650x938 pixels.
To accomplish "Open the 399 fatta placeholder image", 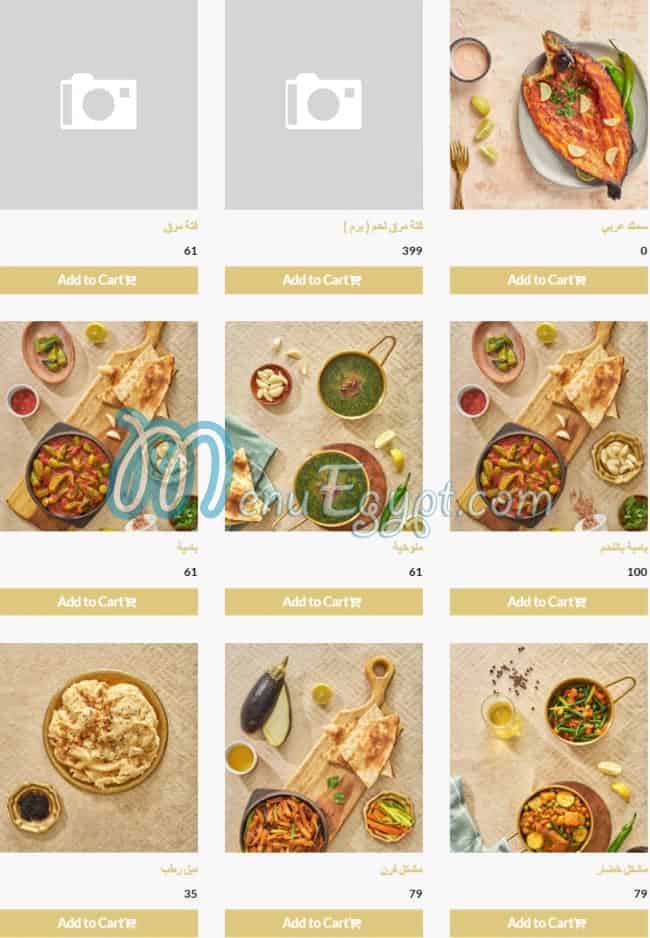I will [323, 104].
